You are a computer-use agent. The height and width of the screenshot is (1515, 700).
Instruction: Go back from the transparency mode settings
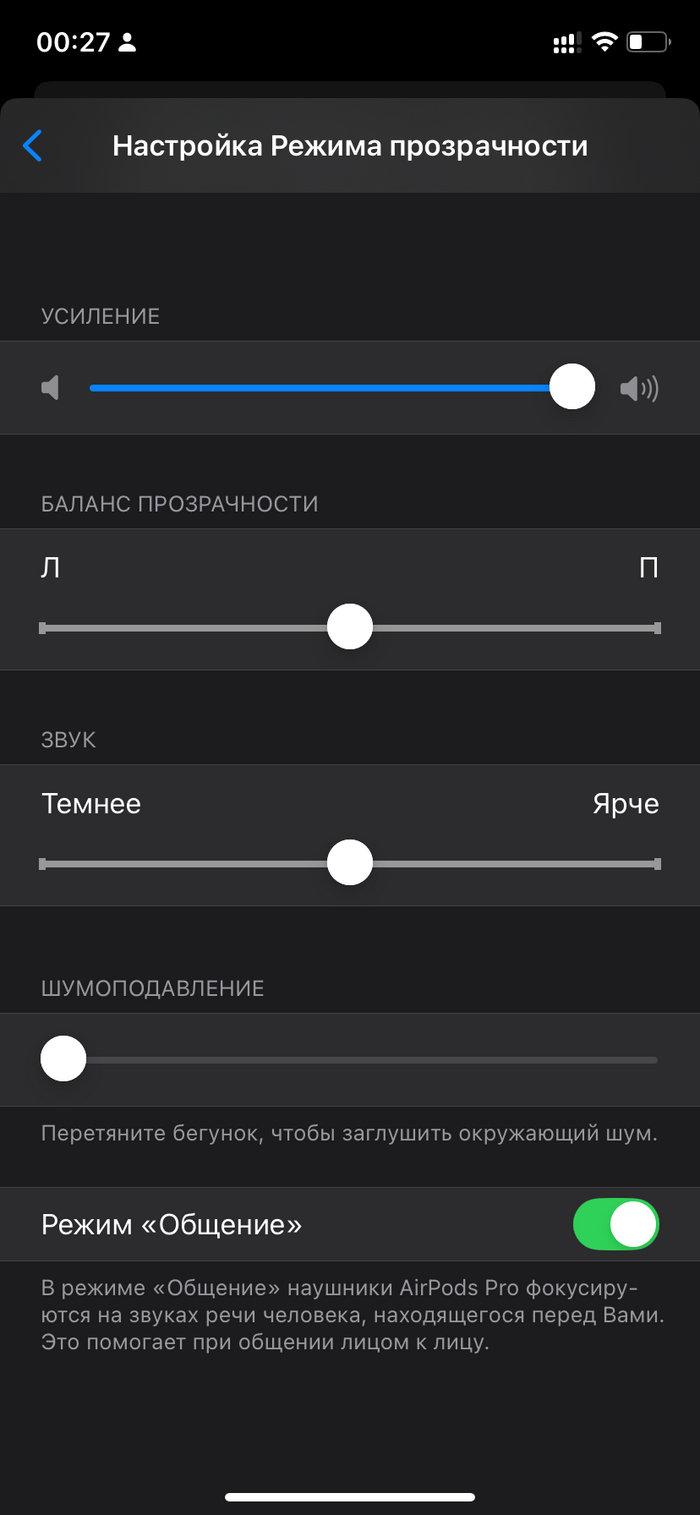coord(33,146)
